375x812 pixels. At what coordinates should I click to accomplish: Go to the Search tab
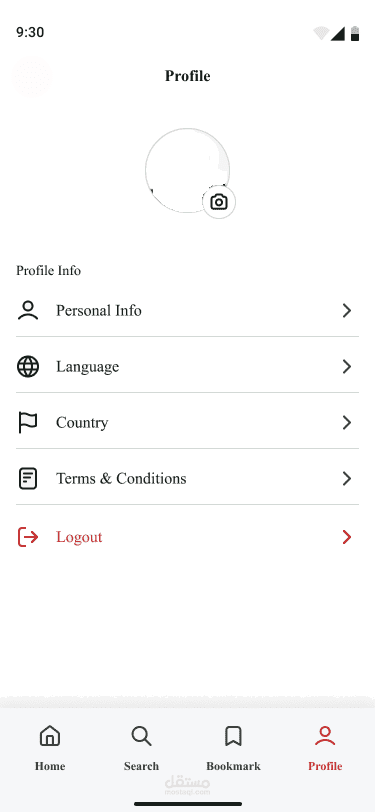(141, 748)
